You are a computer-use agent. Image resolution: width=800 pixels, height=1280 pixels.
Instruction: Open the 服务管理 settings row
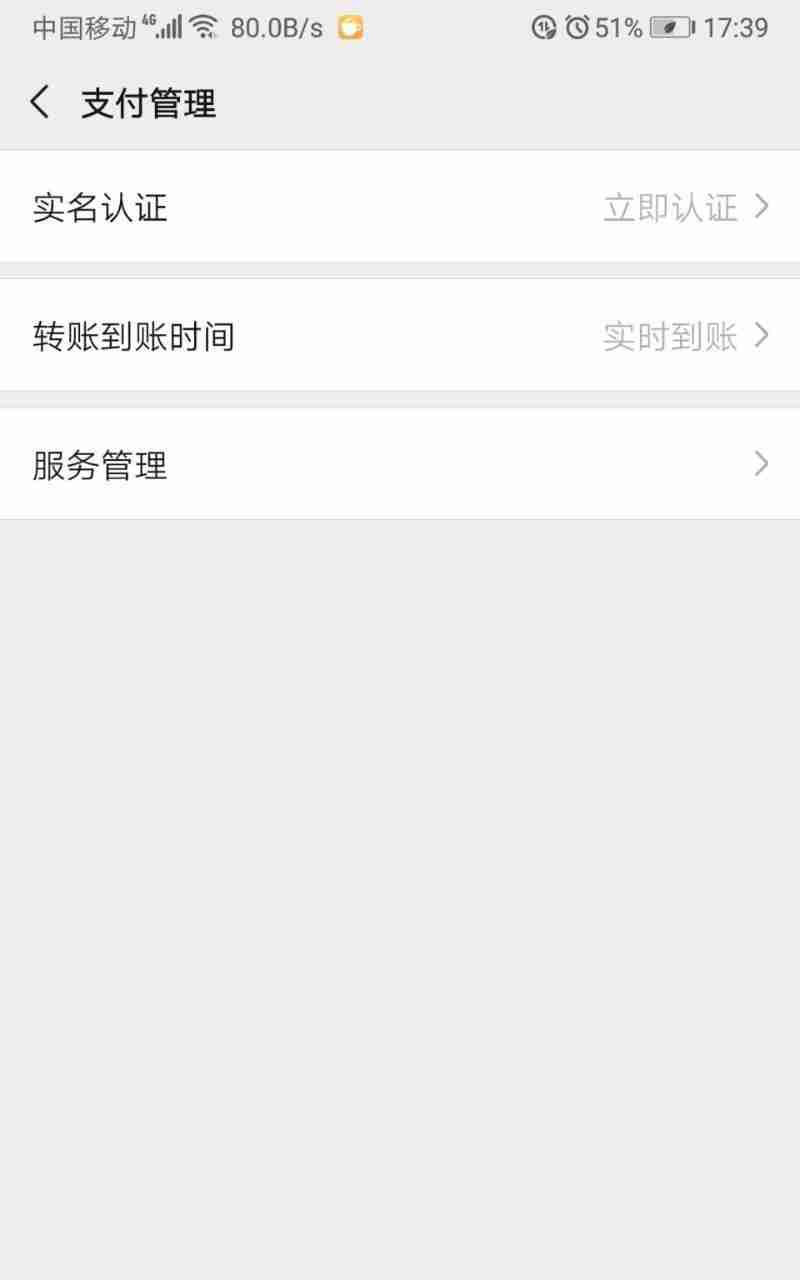(x=400, y=464)
